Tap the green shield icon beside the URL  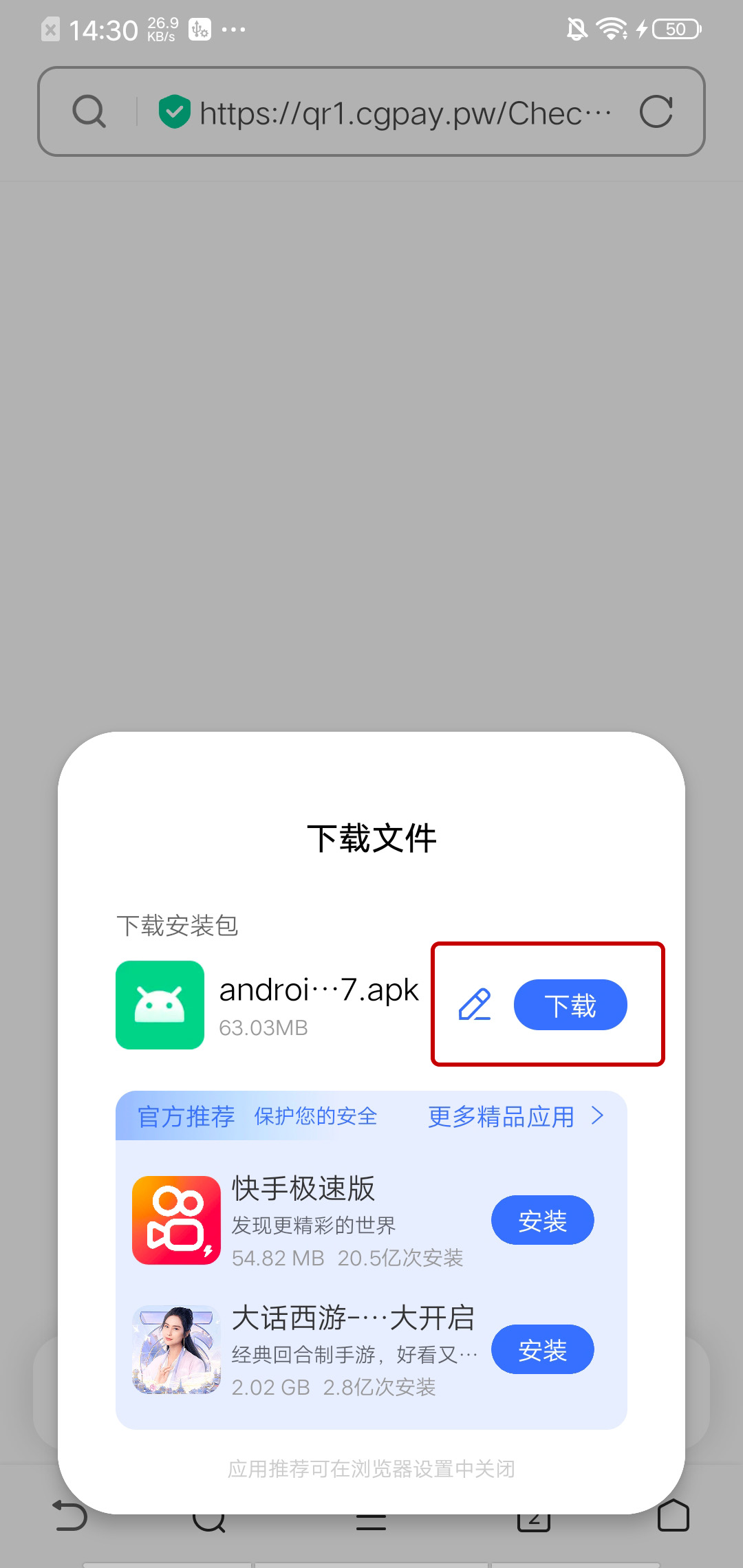pos(174,111)
